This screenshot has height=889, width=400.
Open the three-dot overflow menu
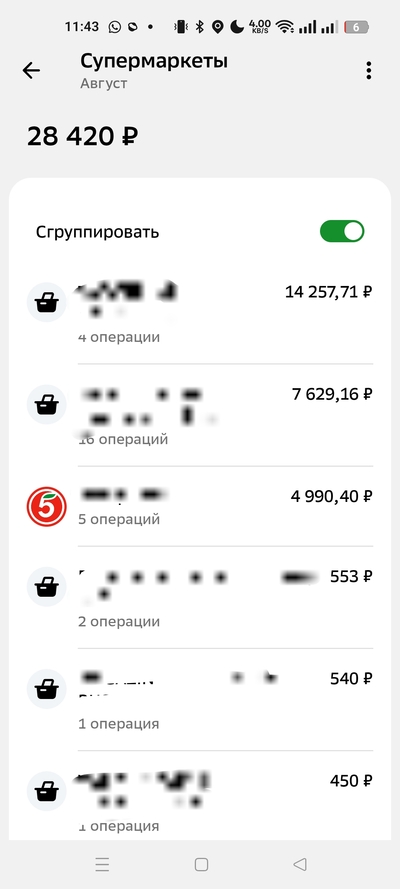point(369,70)
